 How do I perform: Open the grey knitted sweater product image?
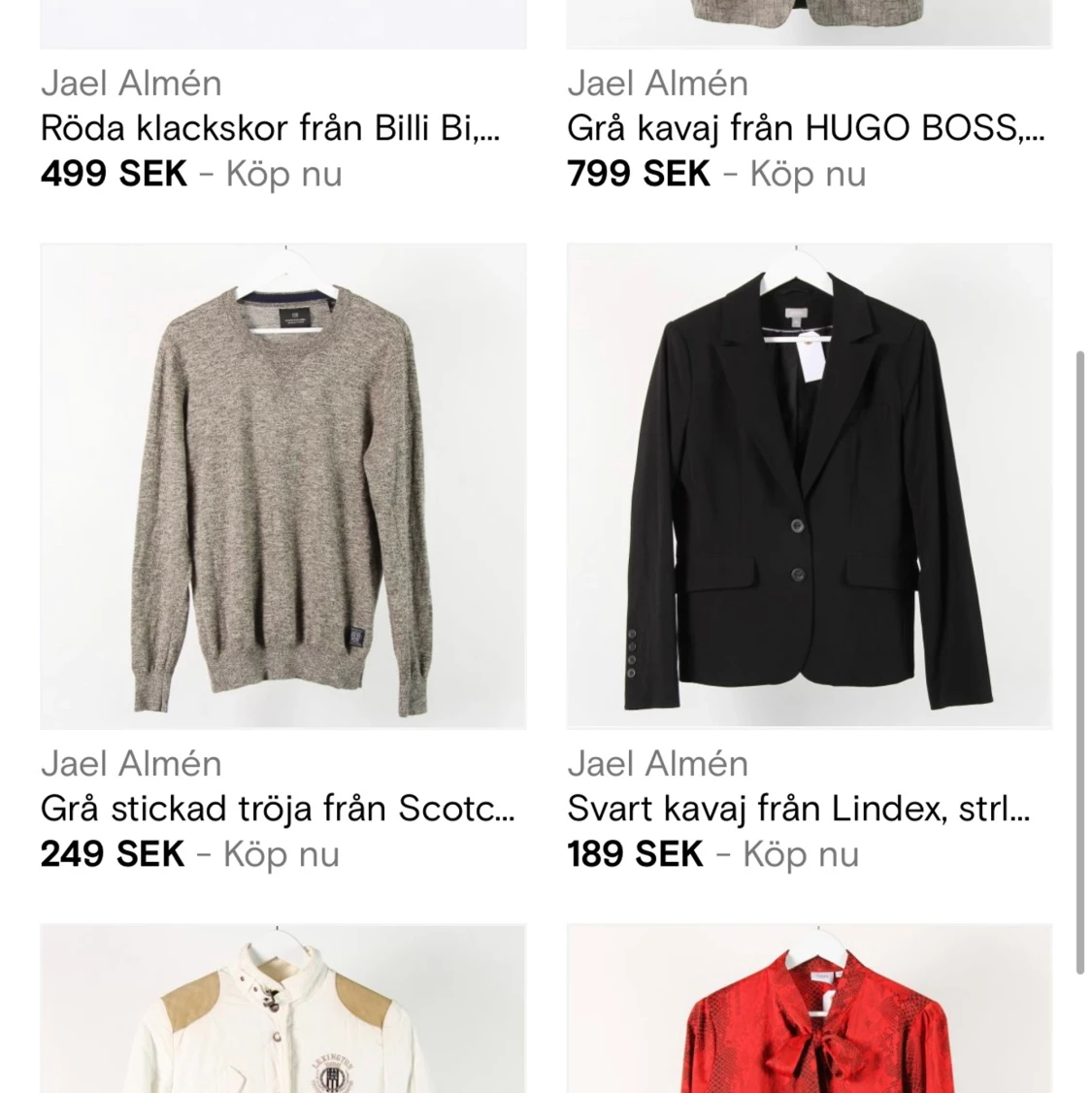point(282,485)
